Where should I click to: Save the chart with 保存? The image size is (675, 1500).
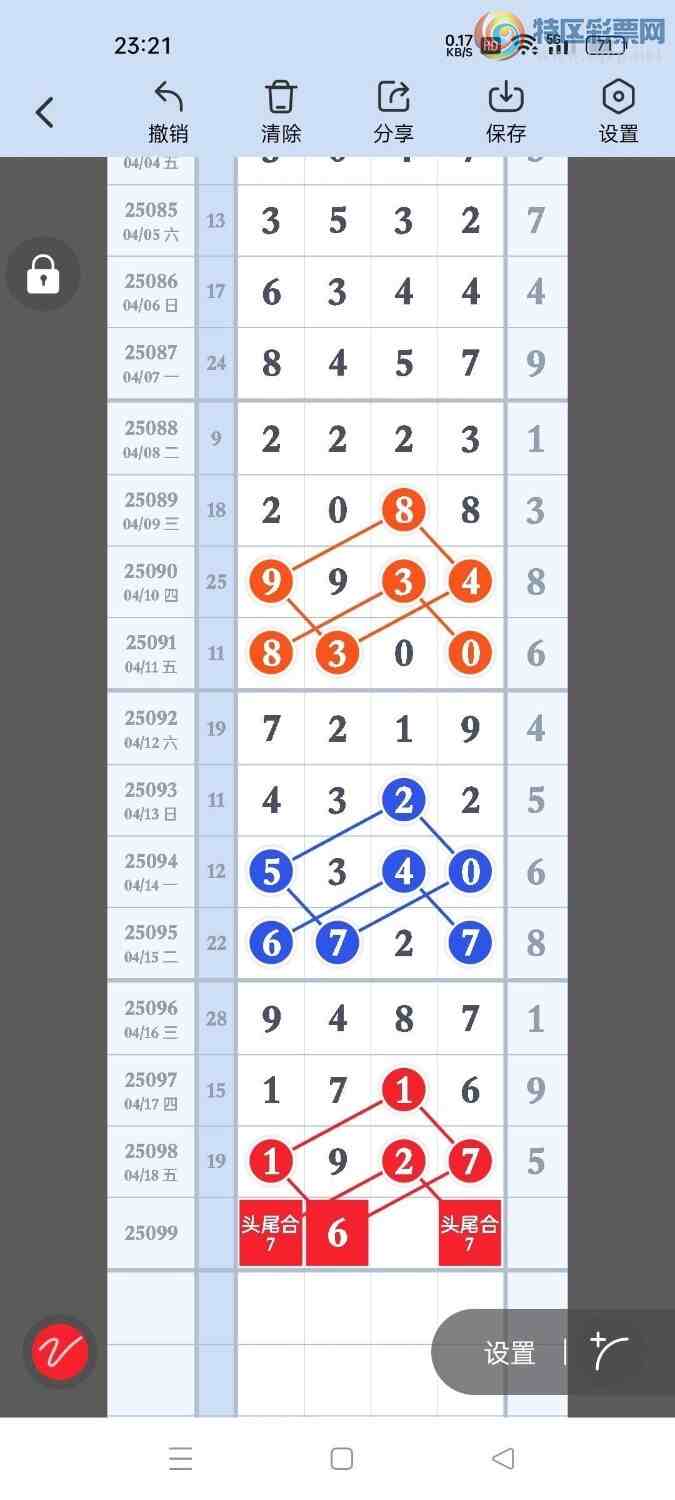point(506,112)
